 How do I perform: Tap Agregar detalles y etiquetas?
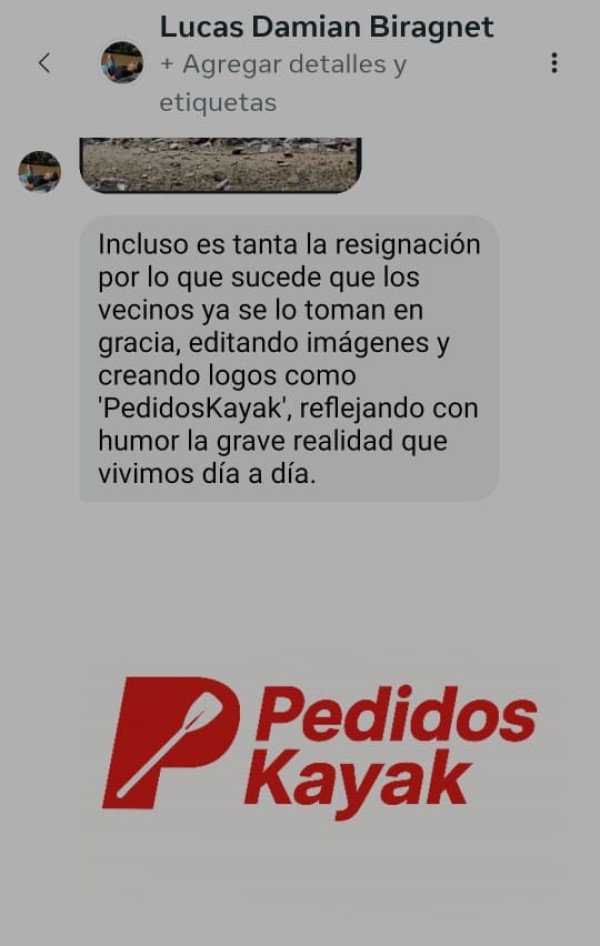click(x=283, y=83)
